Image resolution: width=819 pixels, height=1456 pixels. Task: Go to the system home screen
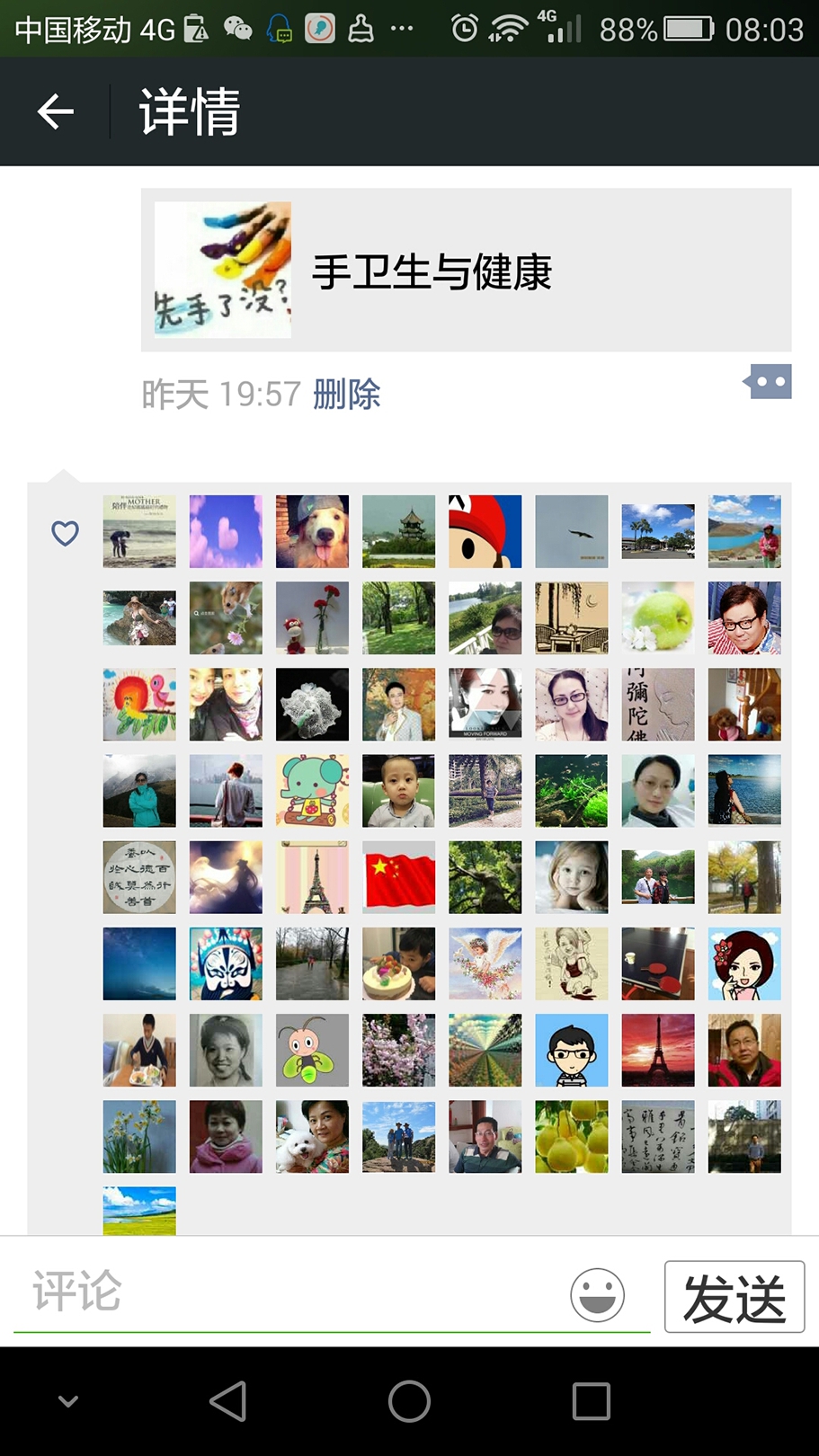tap(409, 1400)
